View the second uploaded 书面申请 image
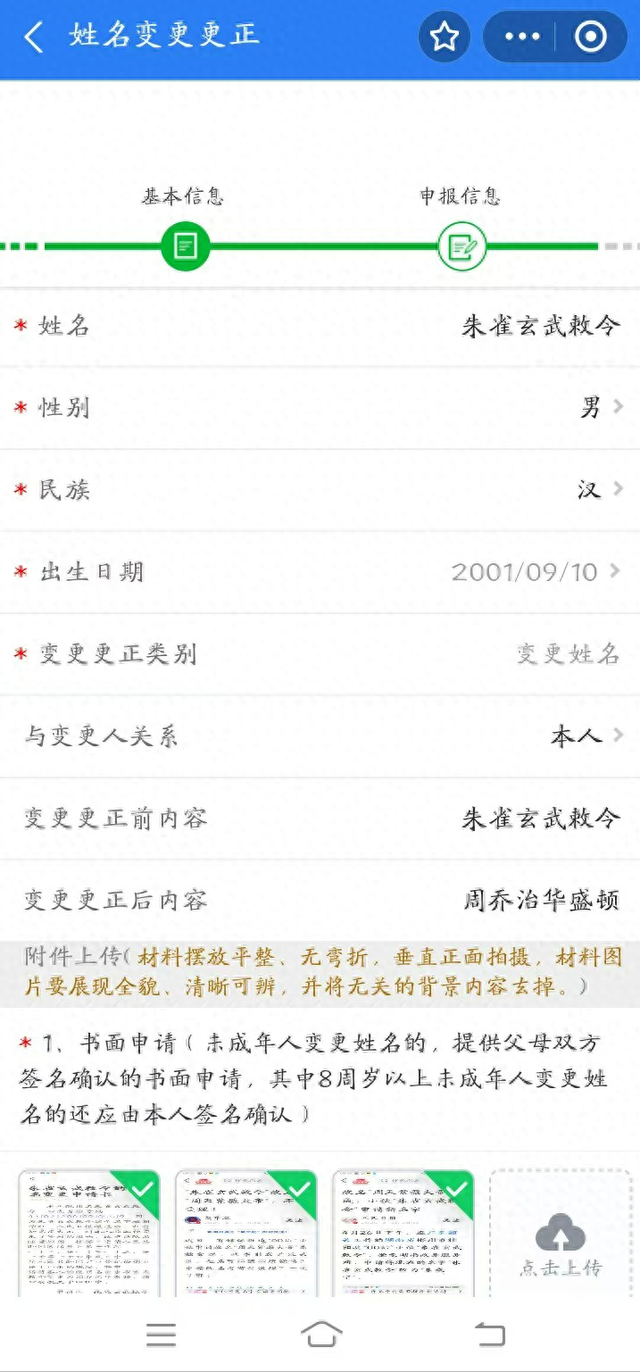 [x=246, y=1234]
